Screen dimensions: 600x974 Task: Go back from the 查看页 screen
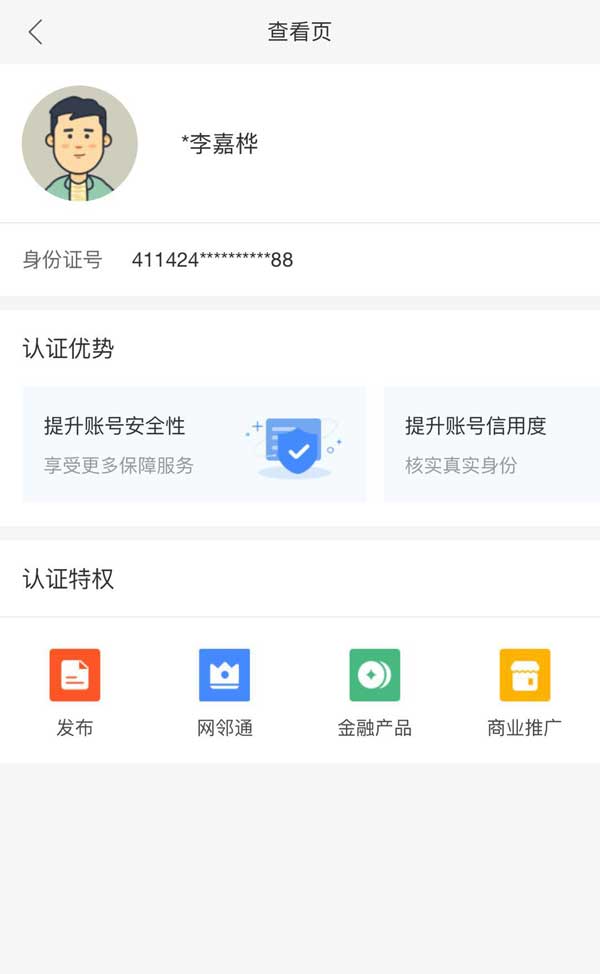tap(36, 32)
